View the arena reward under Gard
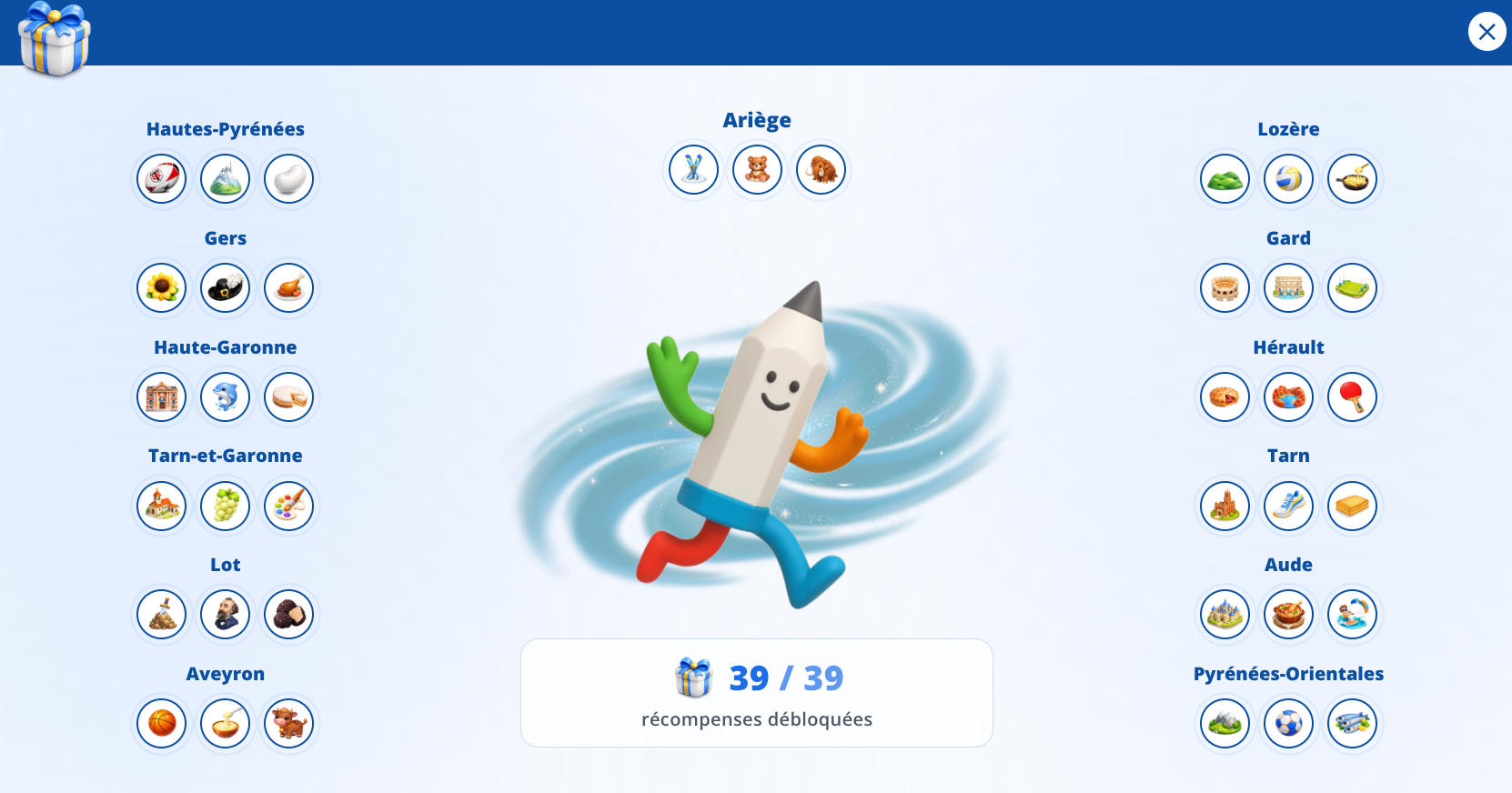The image size is (1512, 793). [1225, 287]
